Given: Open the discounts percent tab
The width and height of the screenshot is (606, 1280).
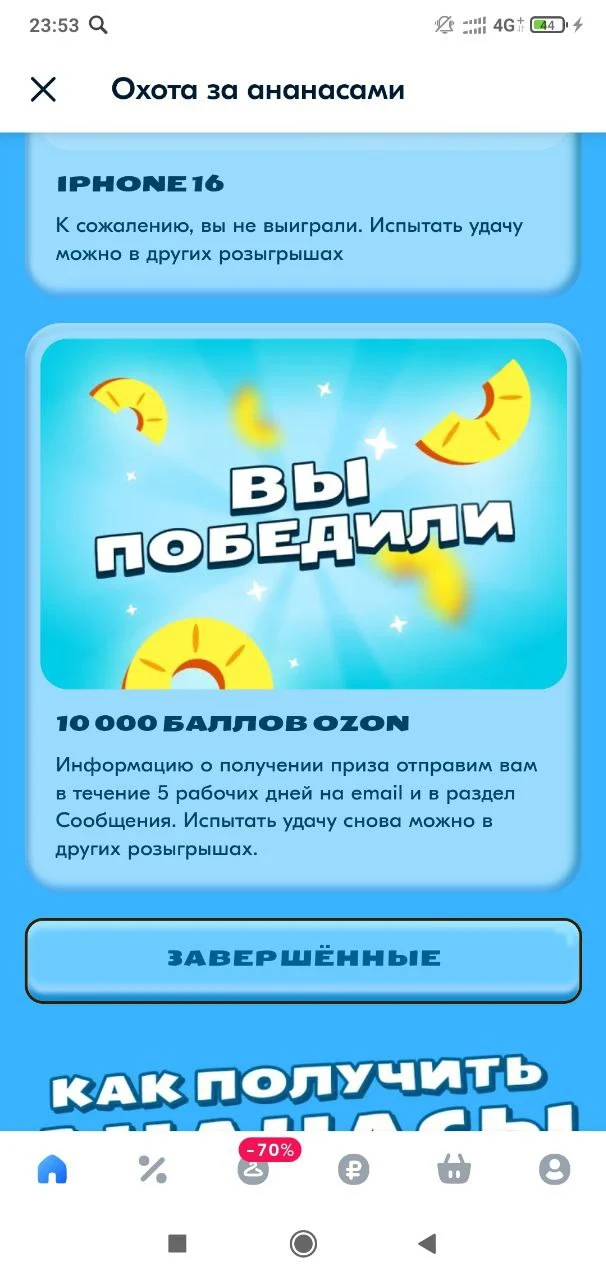Looking at the screenshot, I should (x=152, y=1169).
